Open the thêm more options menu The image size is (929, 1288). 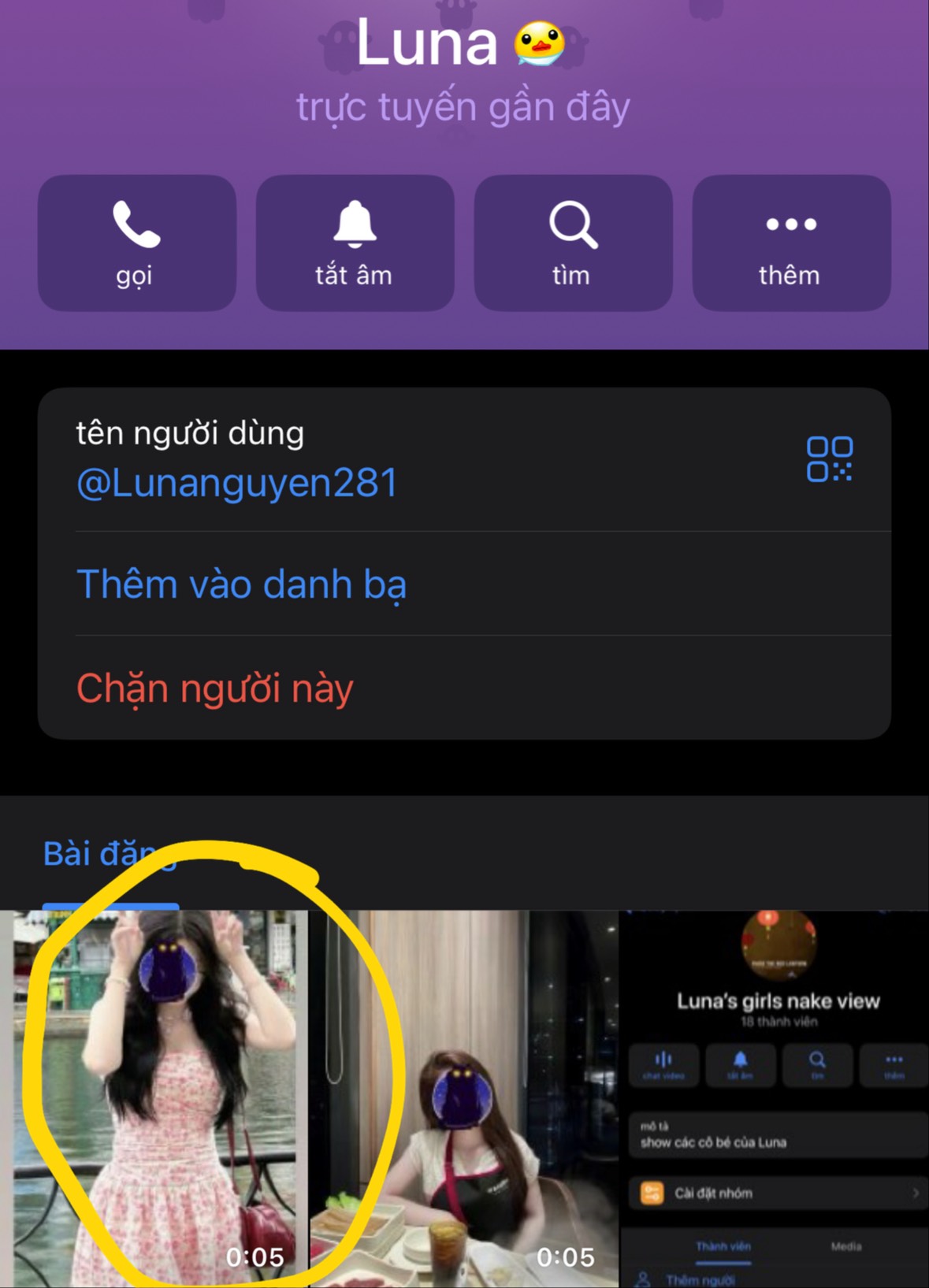[x=791, y=243]
